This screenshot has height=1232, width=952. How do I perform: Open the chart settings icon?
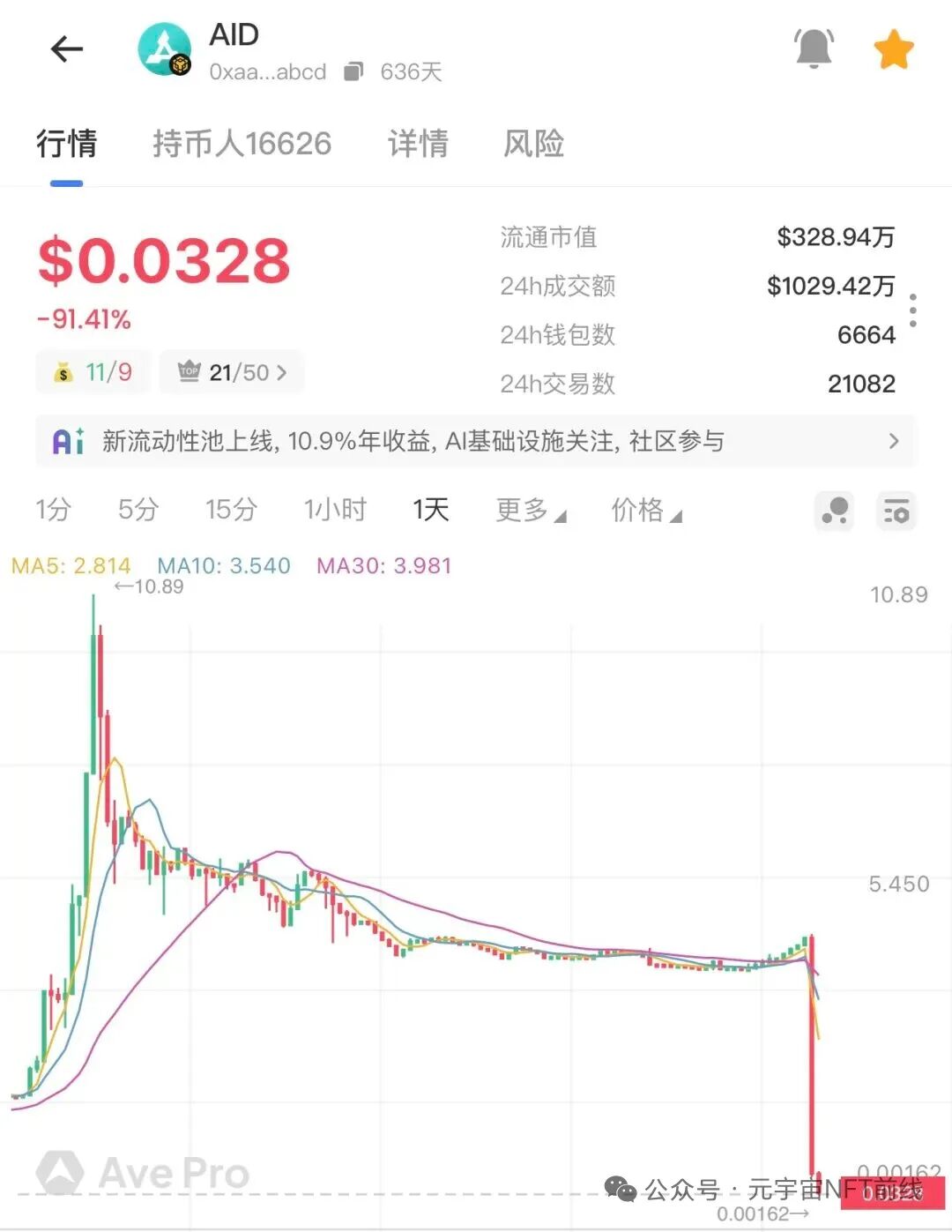coord(896,511)
